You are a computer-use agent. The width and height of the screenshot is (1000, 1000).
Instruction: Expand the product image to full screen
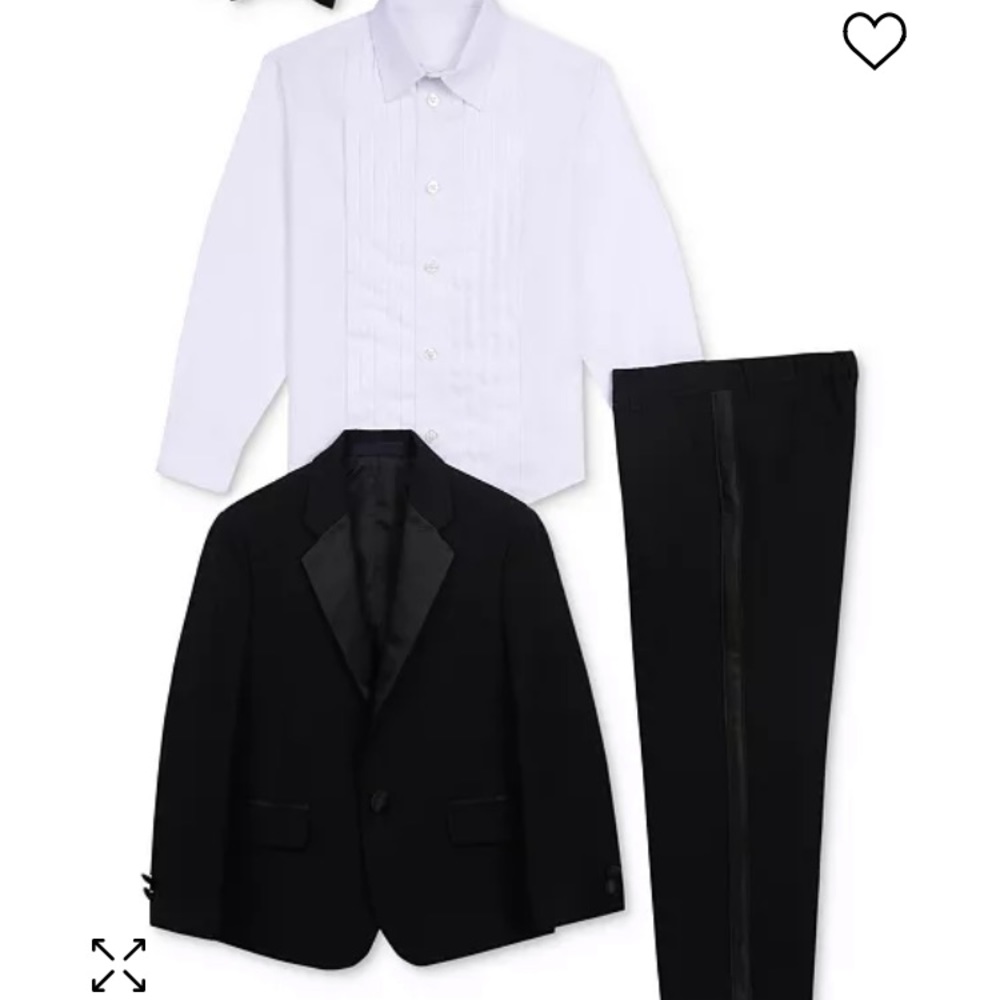[x=118, y=965]
